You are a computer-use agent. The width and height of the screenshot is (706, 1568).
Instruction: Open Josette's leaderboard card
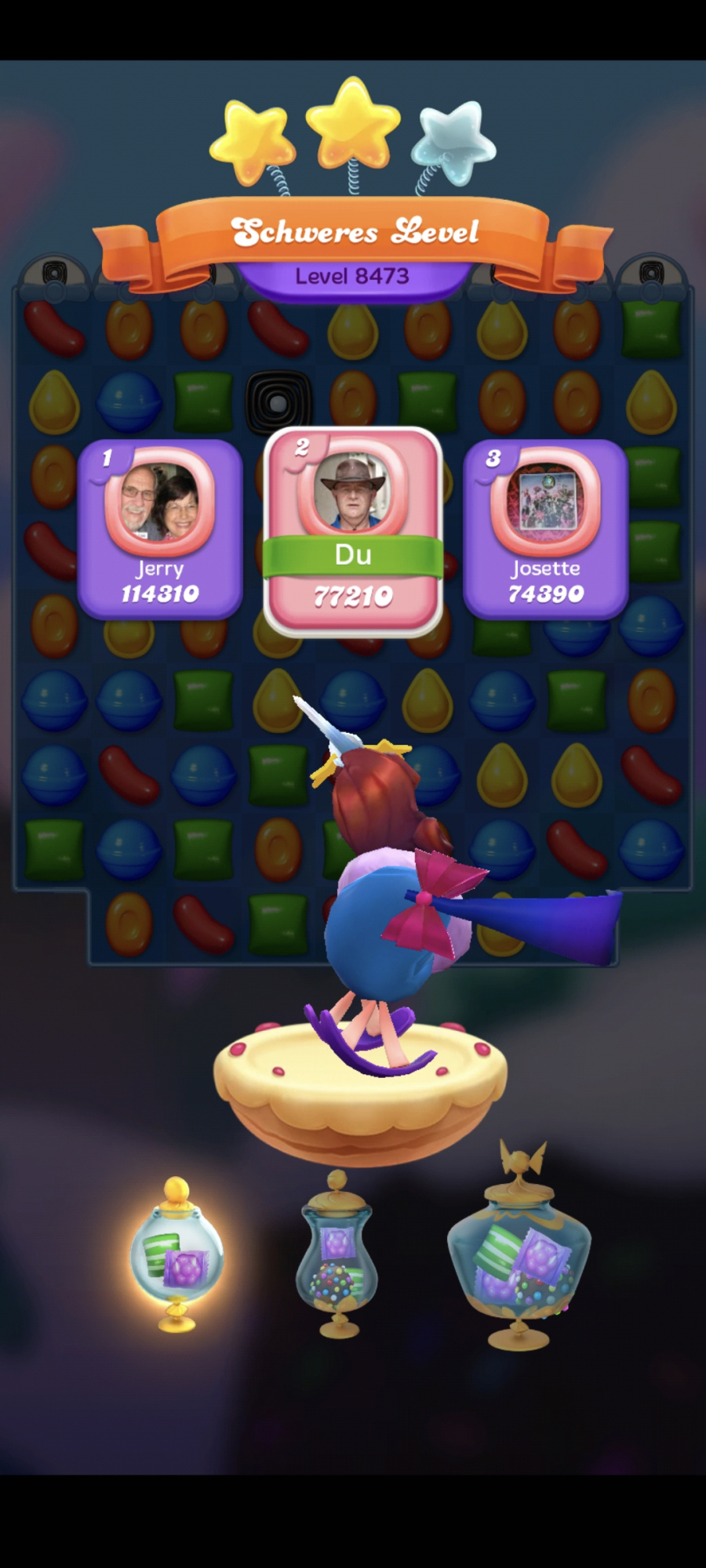pos(545,529)
